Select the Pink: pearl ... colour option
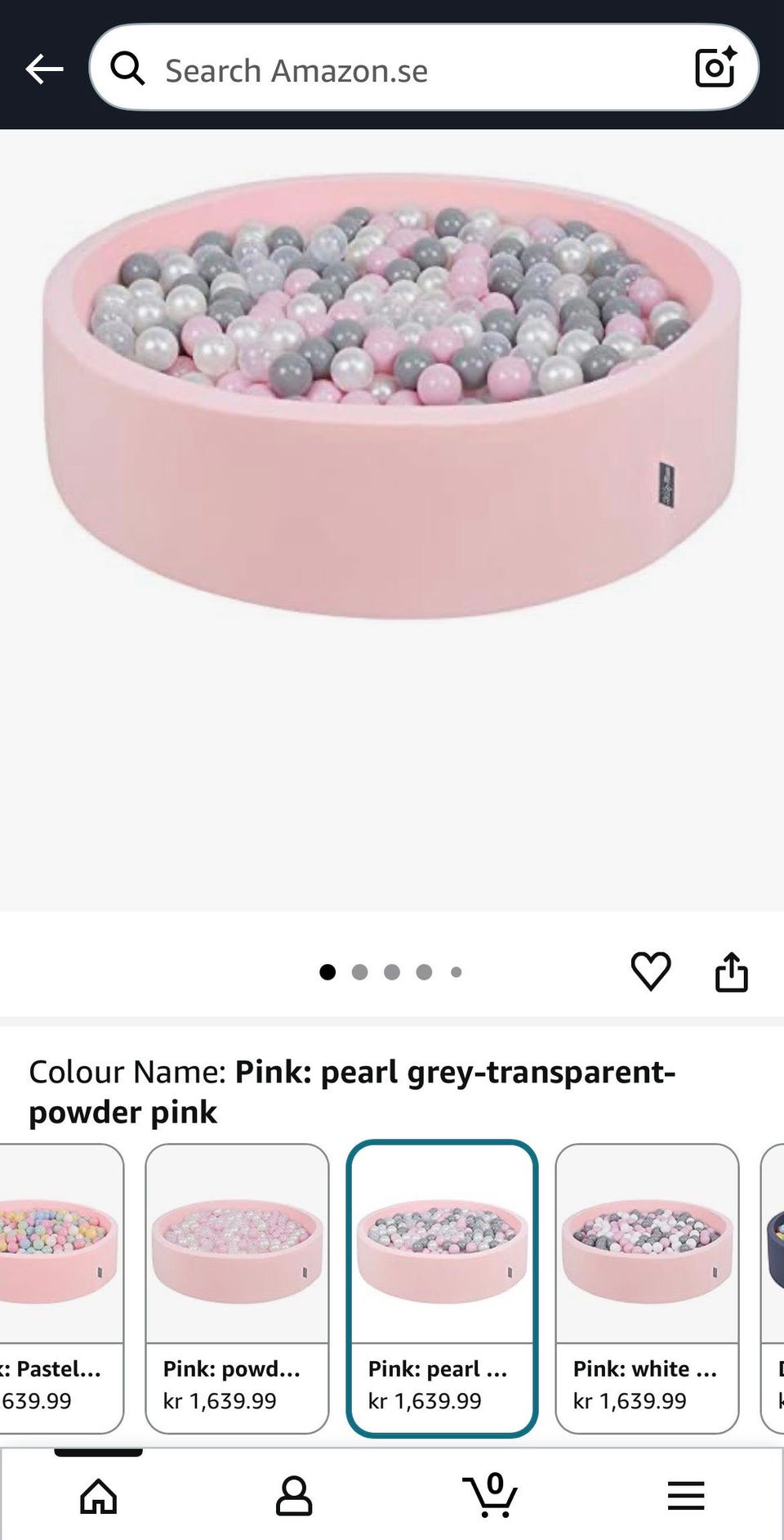The width and height of the screenshot is (784, 1540). 442,1288
